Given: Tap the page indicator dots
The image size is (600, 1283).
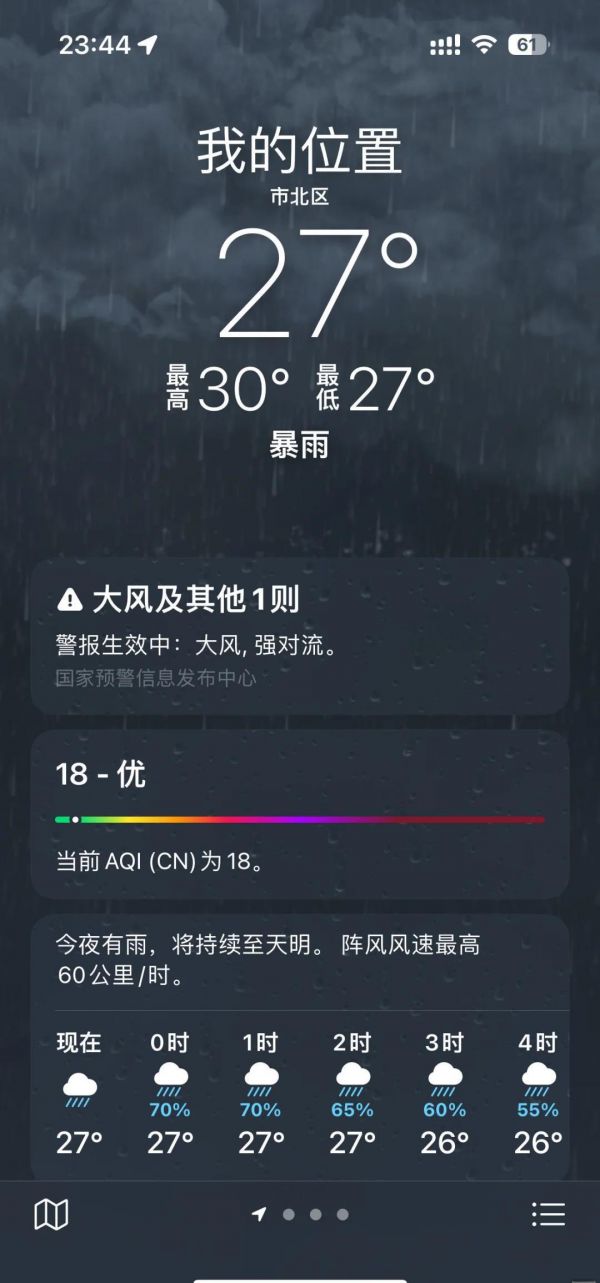Looking at the screenshot, I should click(301, 1214).
